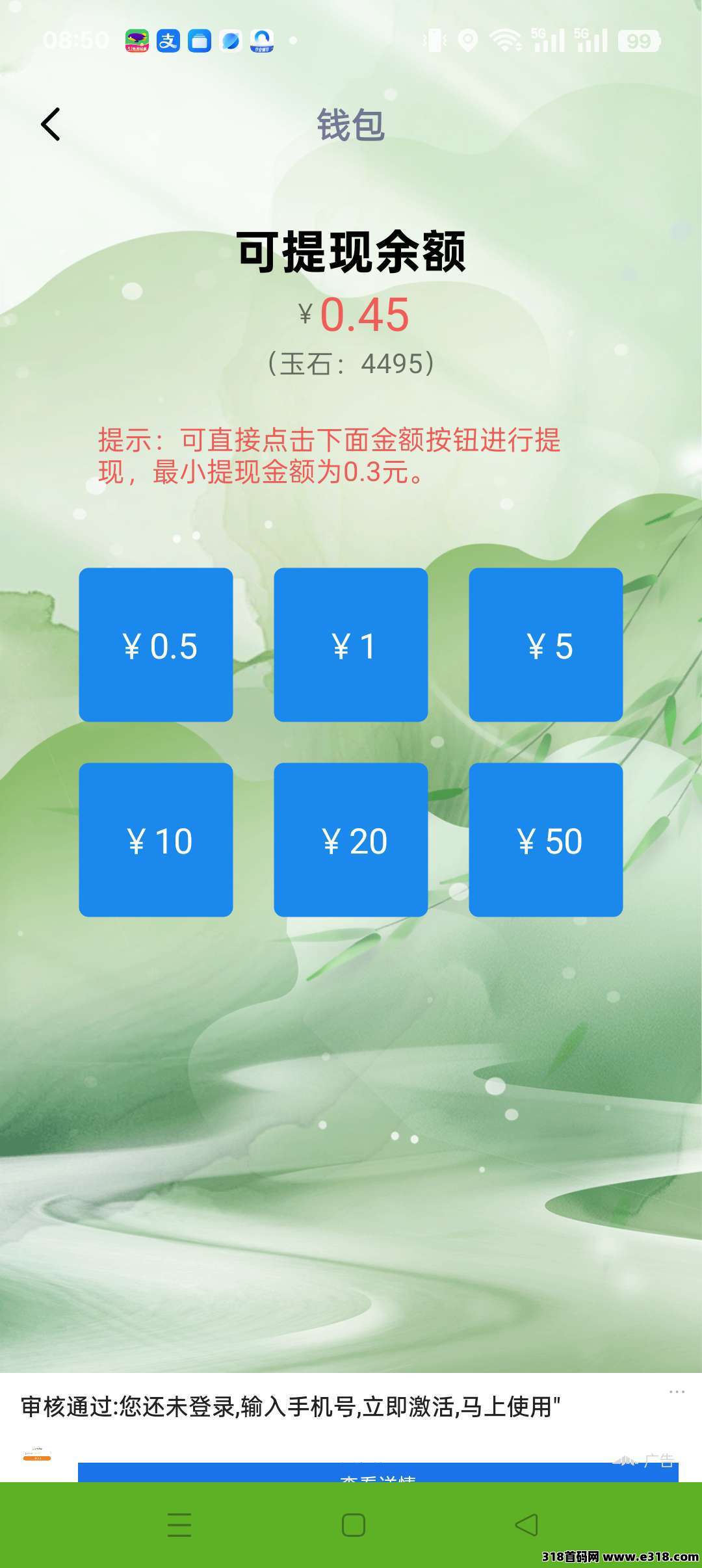The height and width of the screenshot is (1568, 702).
Task: Open the ad banner 审核通过
Action: (291, 1406)
